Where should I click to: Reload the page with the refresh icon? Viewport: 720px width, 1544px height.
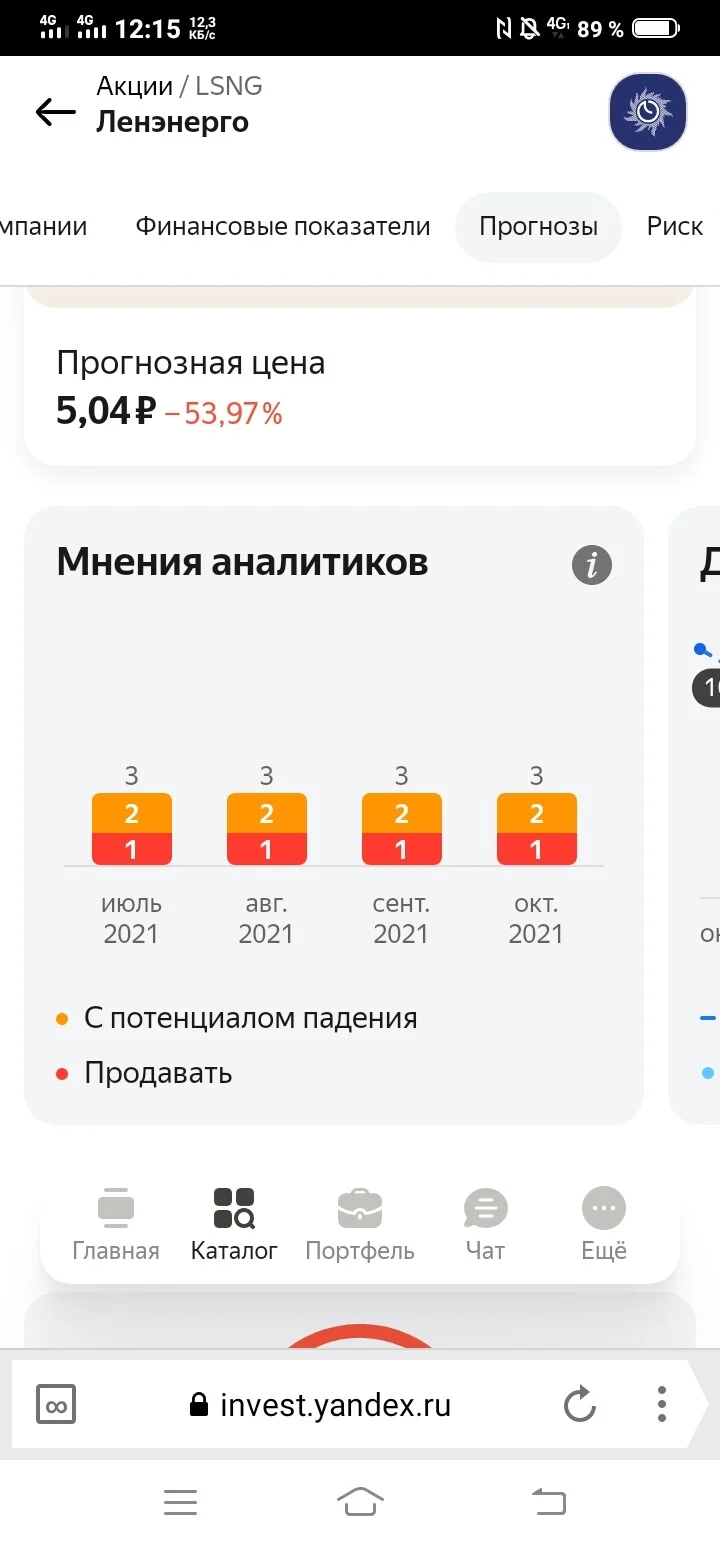tap(580, 1405)
